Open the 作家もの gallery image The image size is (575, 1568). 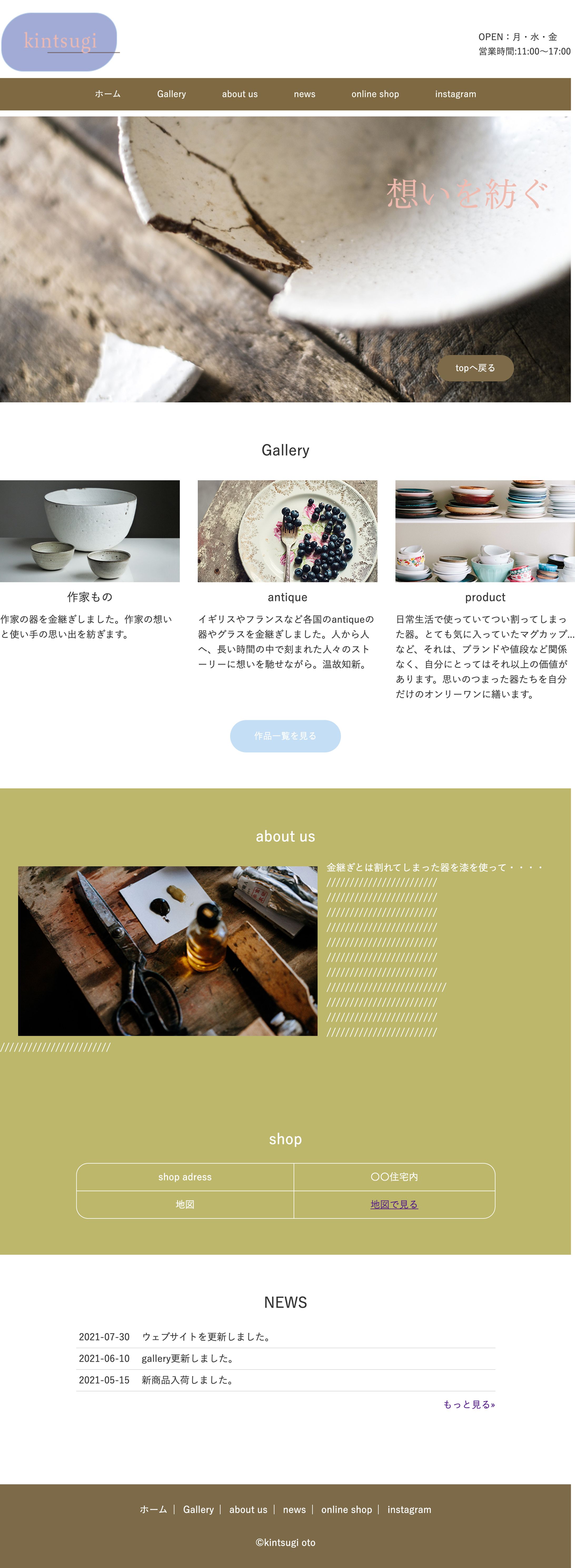coord(90,531)
